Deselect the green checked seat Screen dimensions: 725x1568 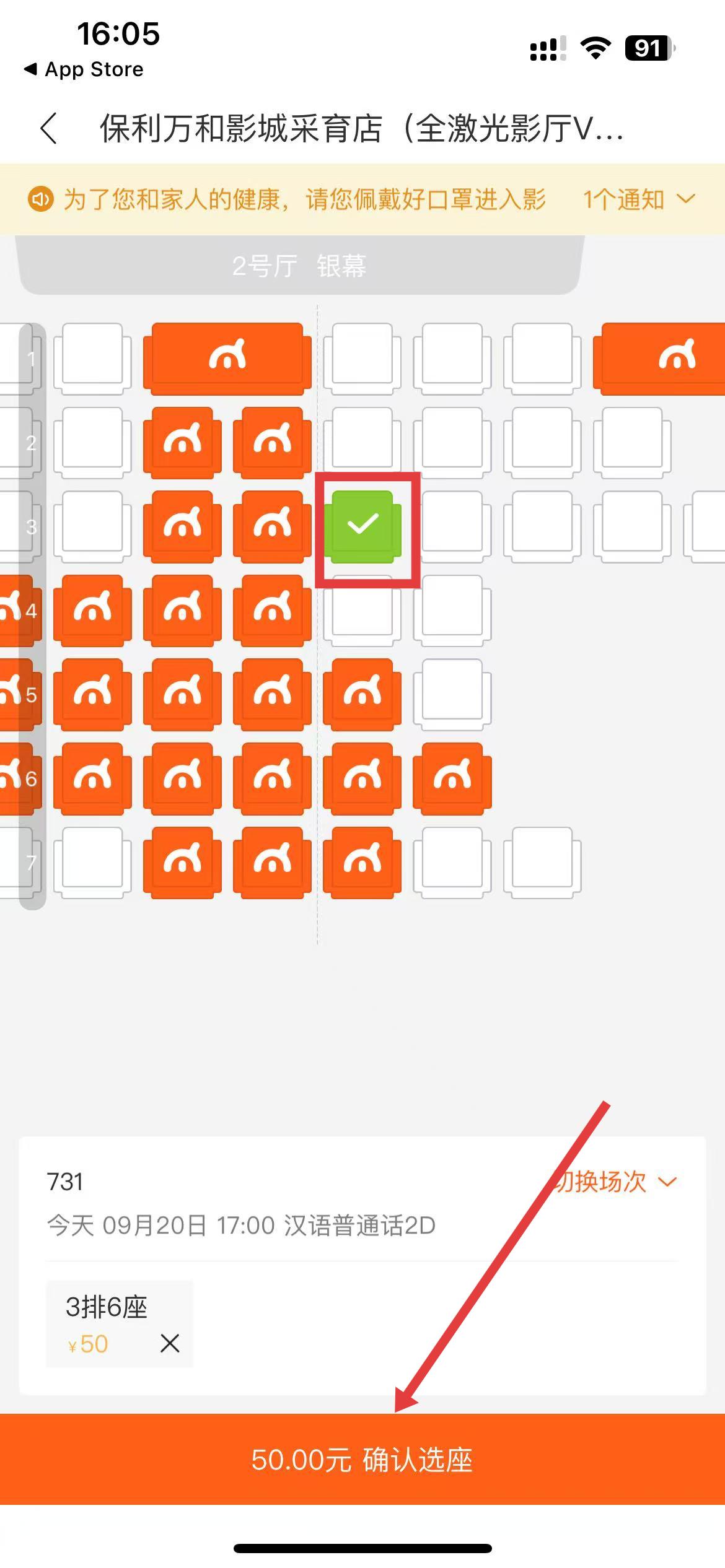[362, 526]
